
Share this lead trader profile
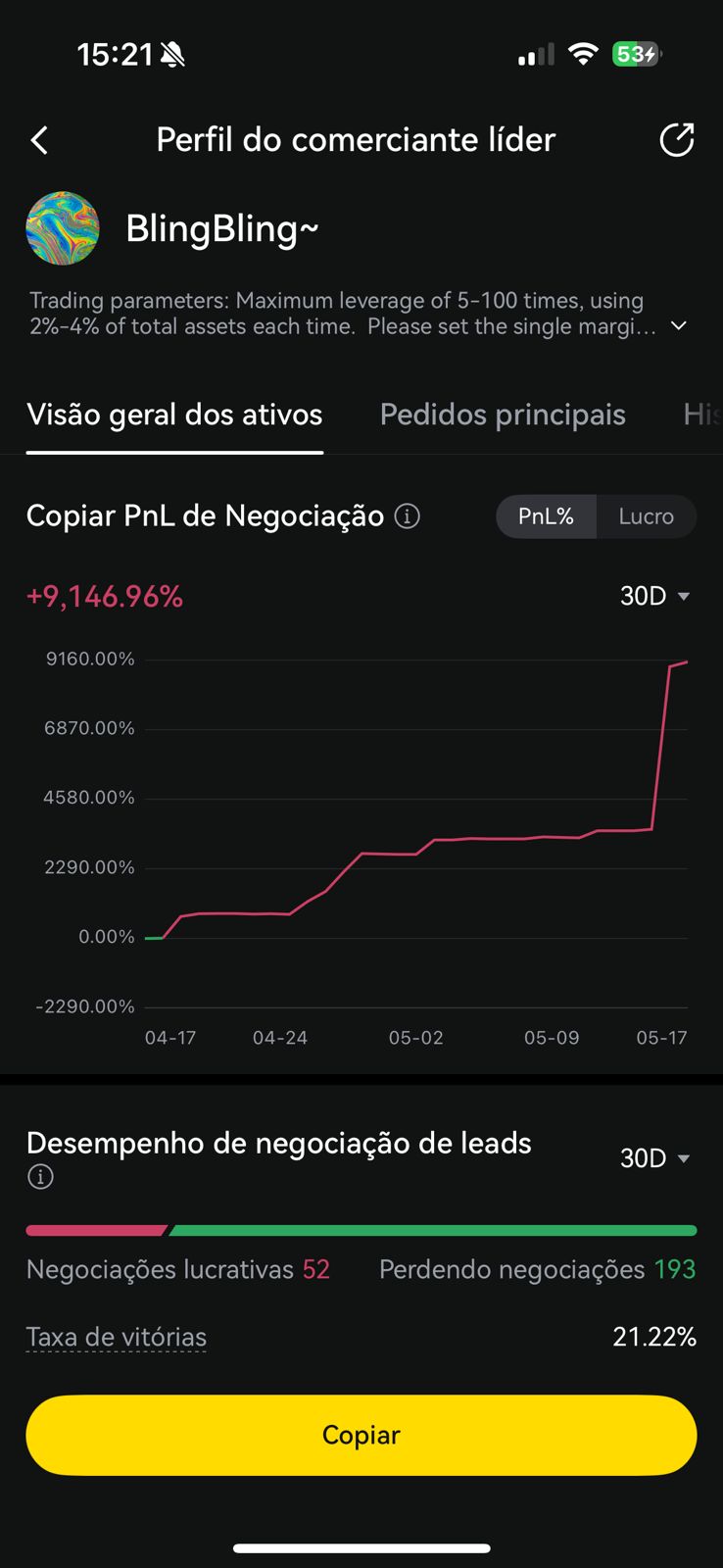(x=676, y=140)
